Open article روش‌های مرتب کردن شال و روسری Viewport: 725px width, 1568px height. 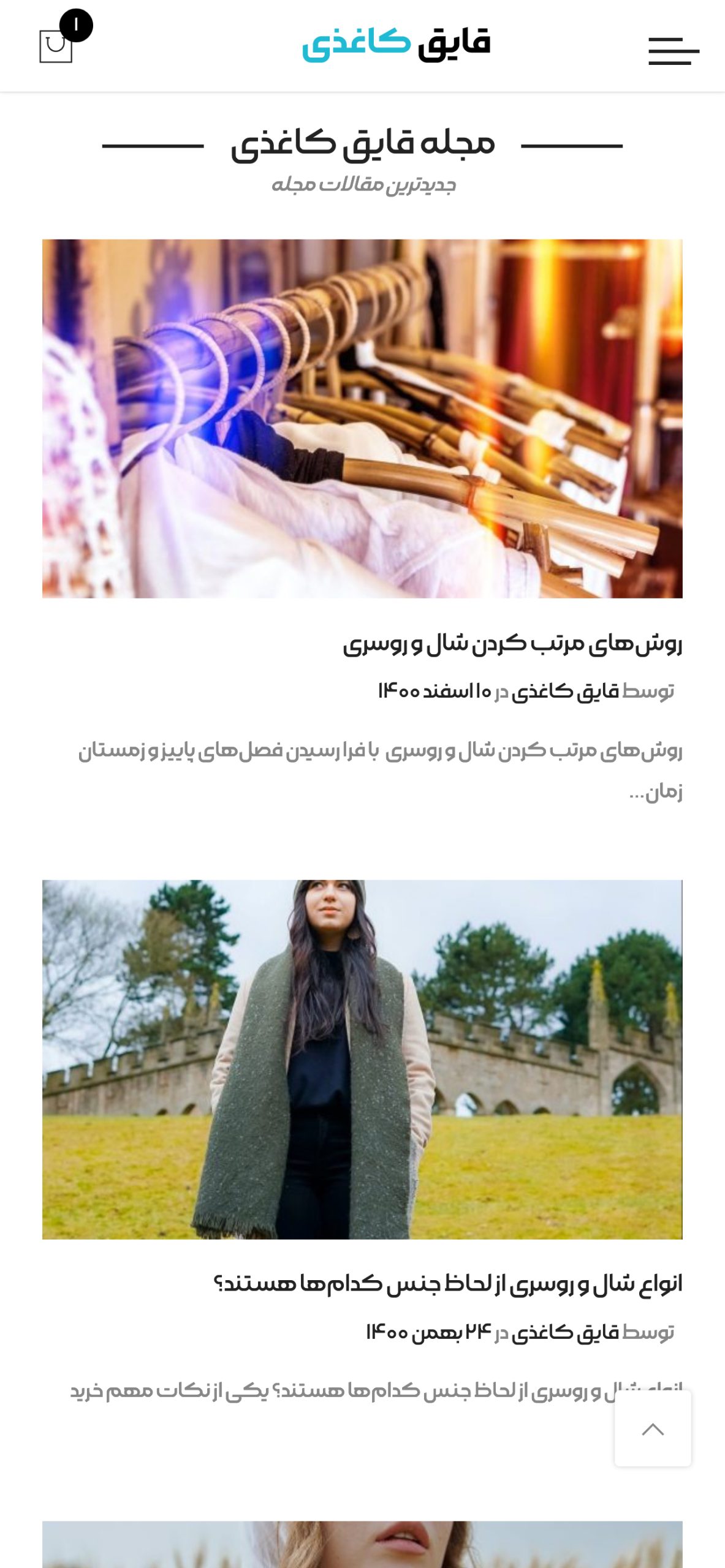pyautogui.click(x=512, y=644)
